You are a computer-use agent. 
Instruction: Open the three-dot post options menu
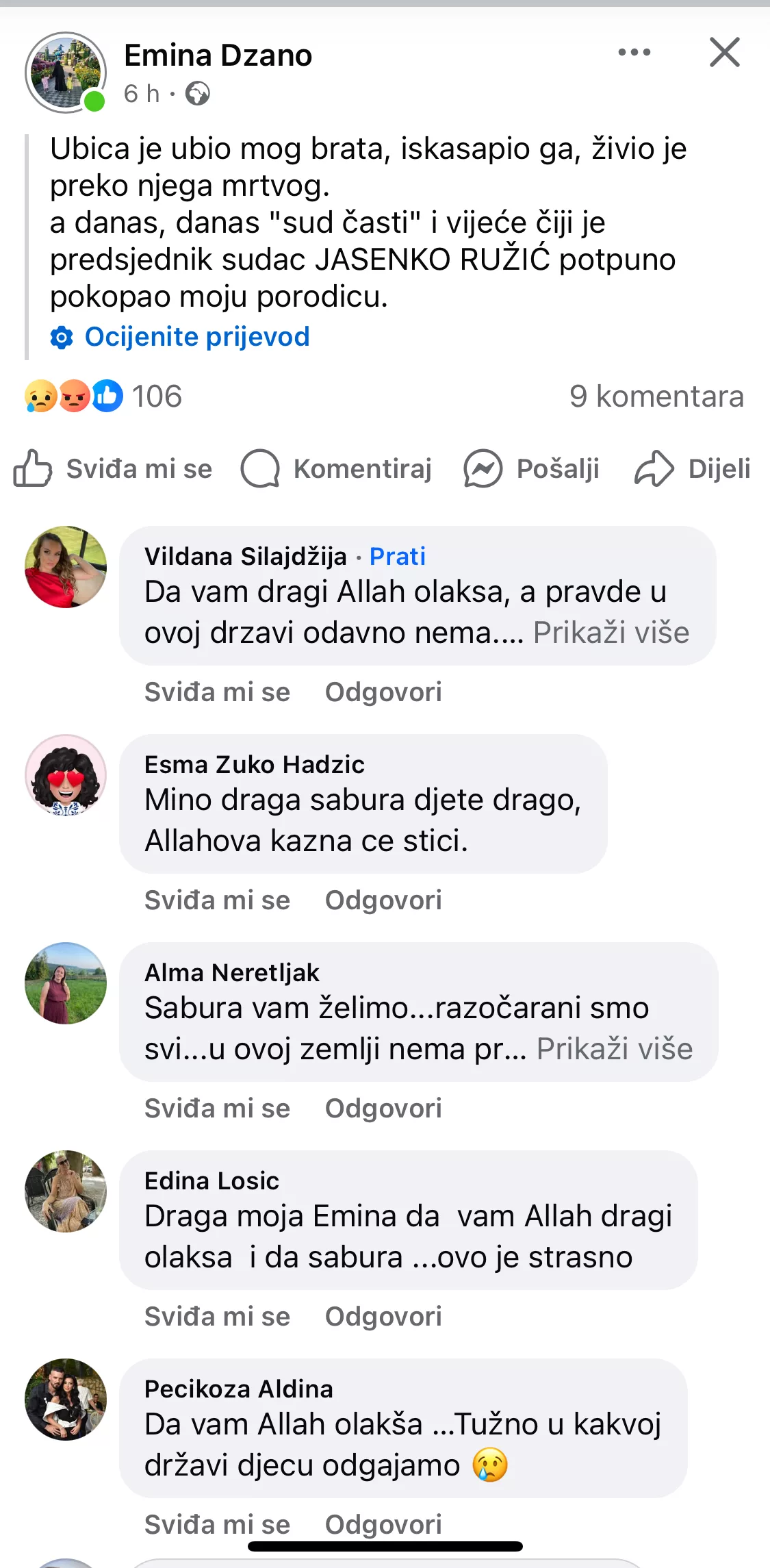point(634,53)
